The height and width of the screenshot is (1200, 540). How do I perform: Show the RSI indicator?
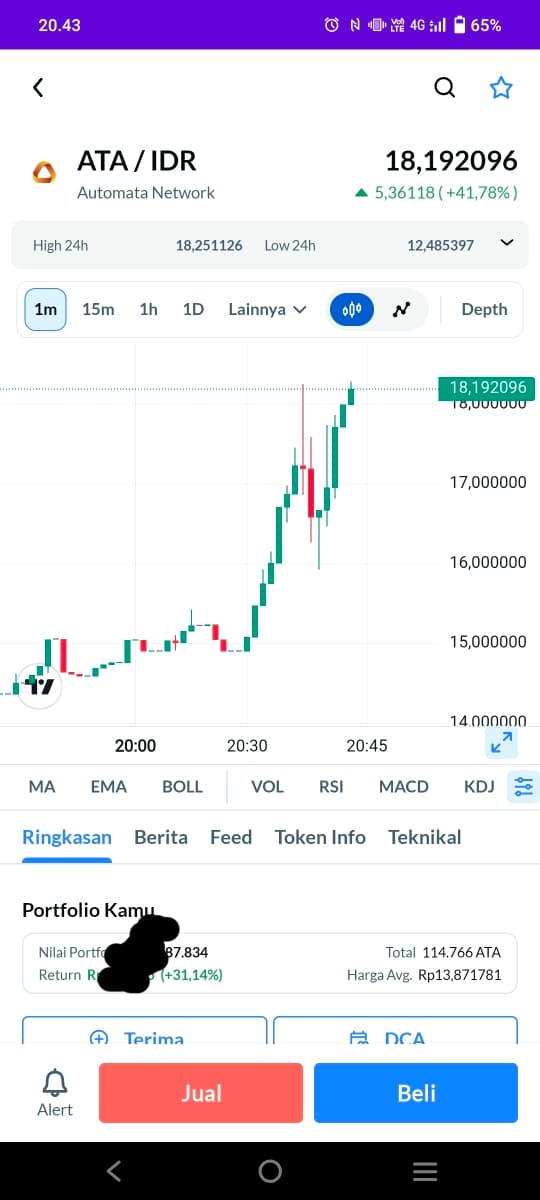click(331, 786)
